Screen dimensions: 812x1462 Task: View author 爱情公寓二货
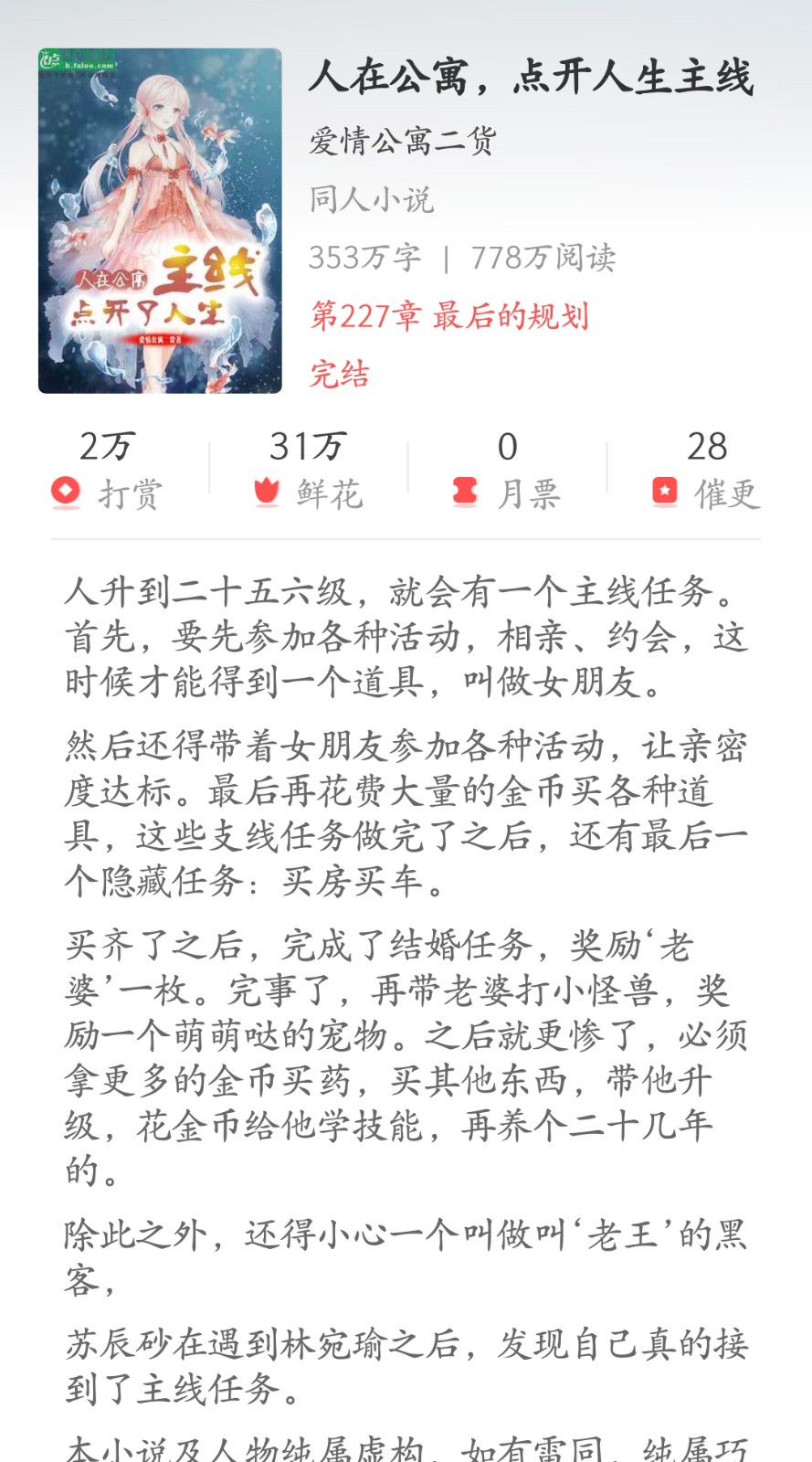tap(403, 141)
